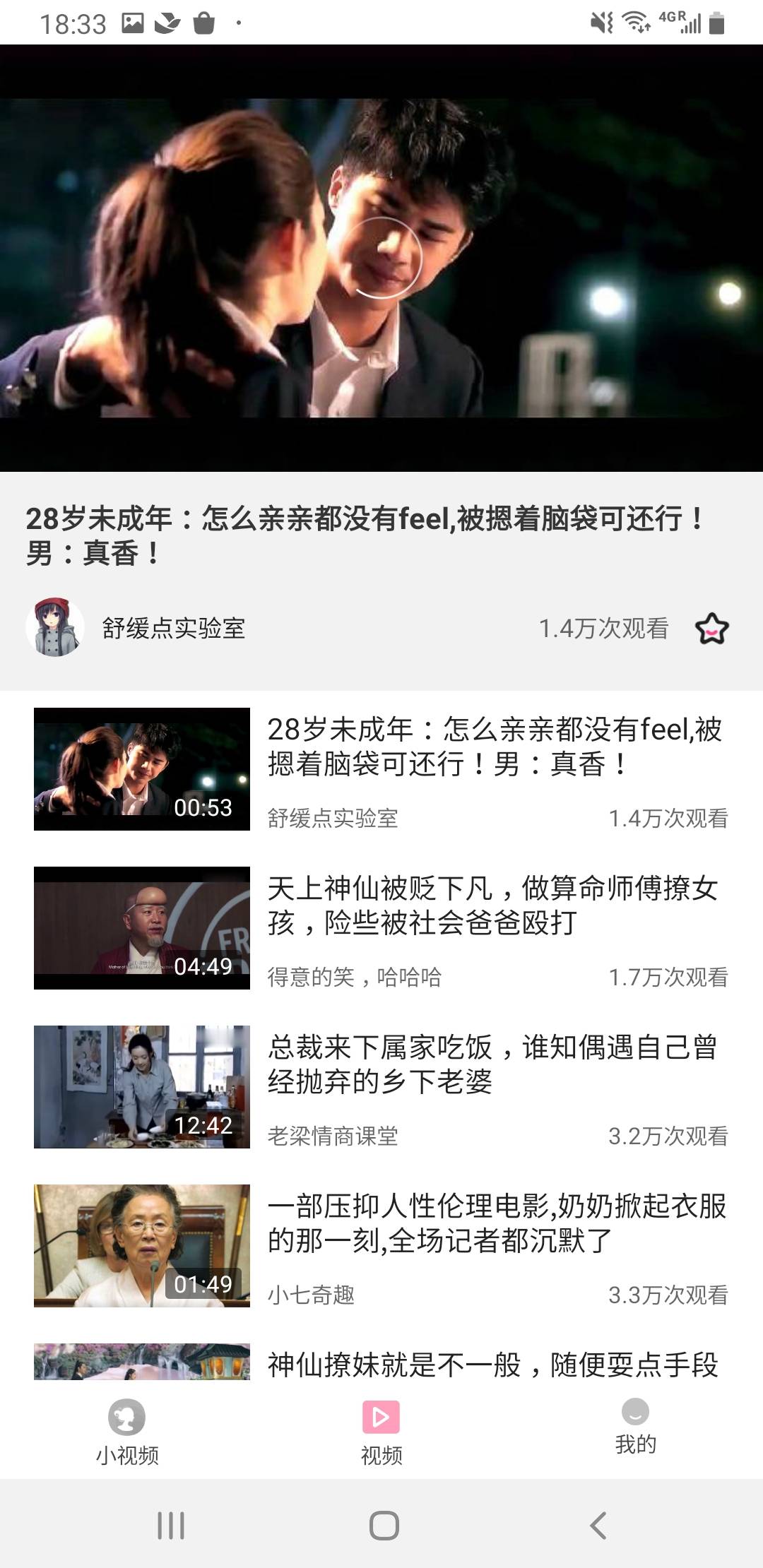Return to the home screen

pyautogui.click(x=384, y=1525)
